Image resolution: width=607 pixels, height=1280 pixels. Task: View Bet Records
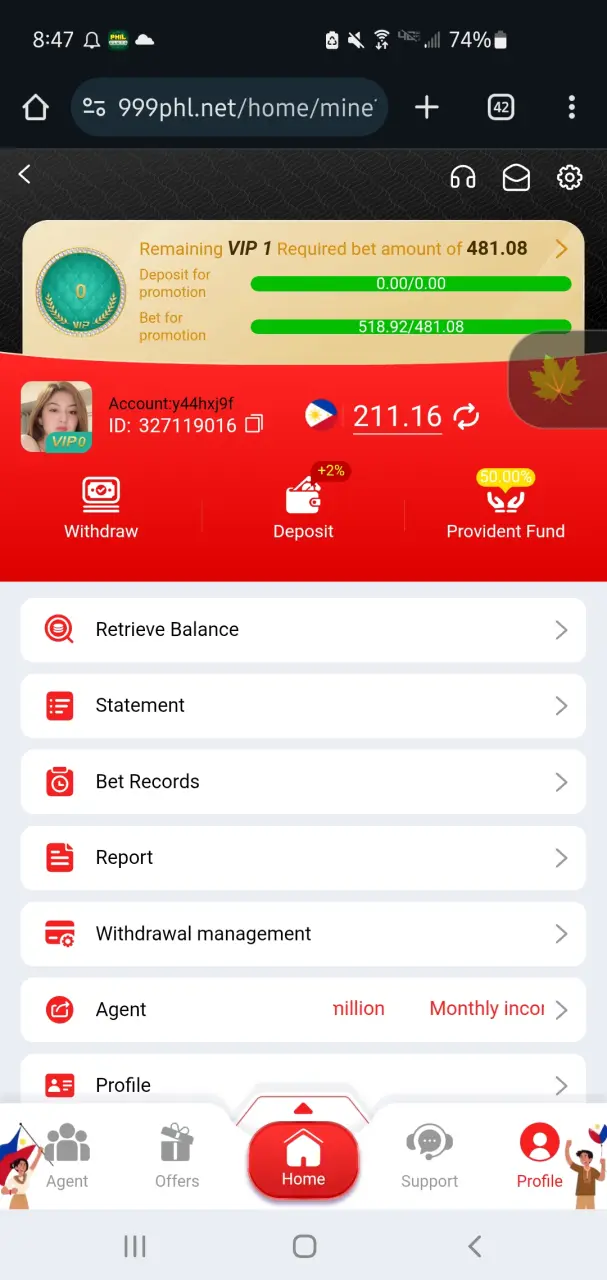(303, 782)
